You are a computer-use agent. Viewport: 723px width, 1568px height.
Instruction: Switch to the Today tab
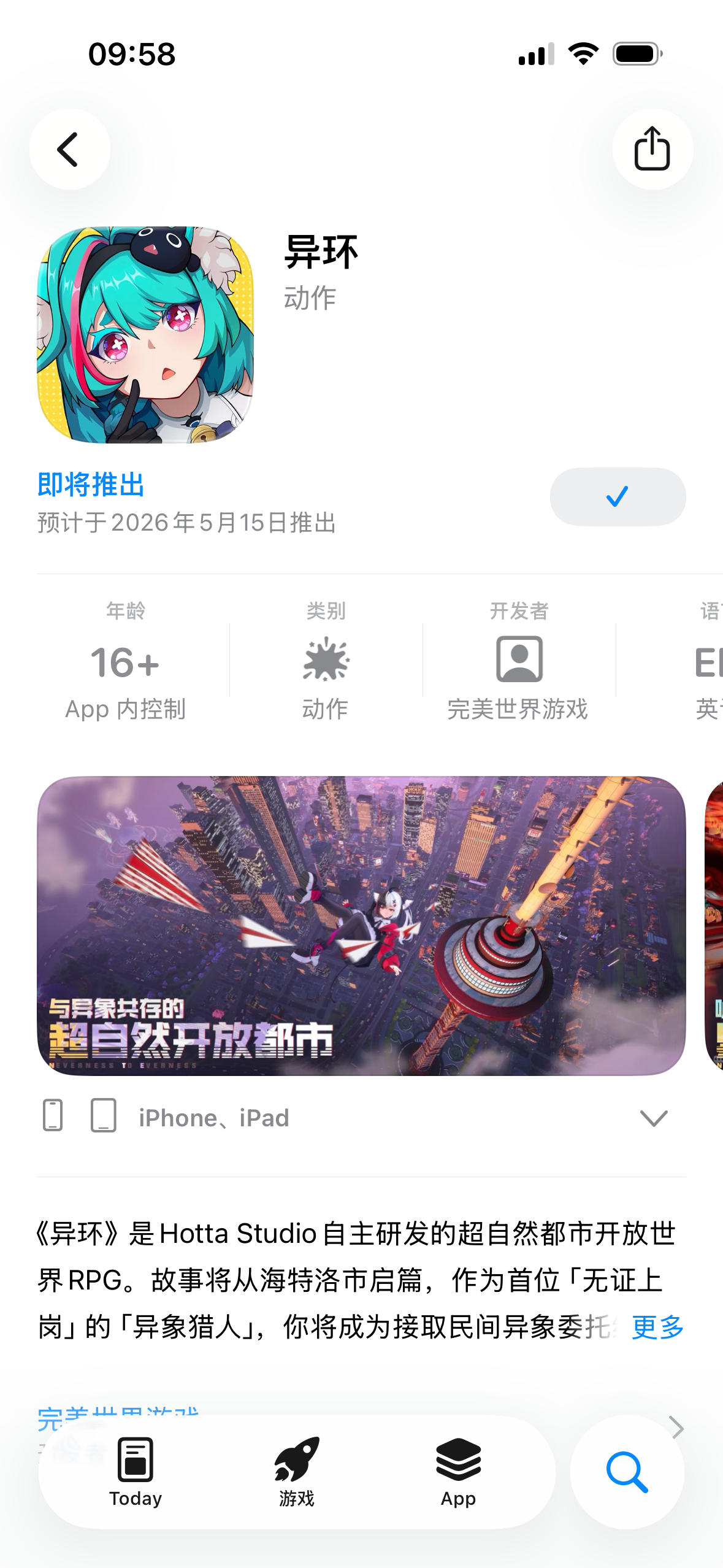coord(136,1472)
